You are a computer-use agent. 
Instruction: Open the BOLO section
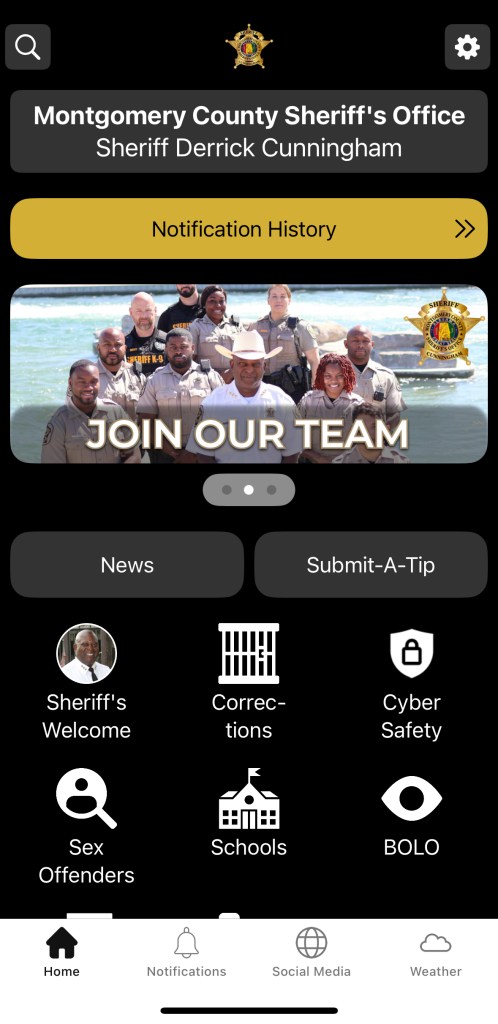412,813
